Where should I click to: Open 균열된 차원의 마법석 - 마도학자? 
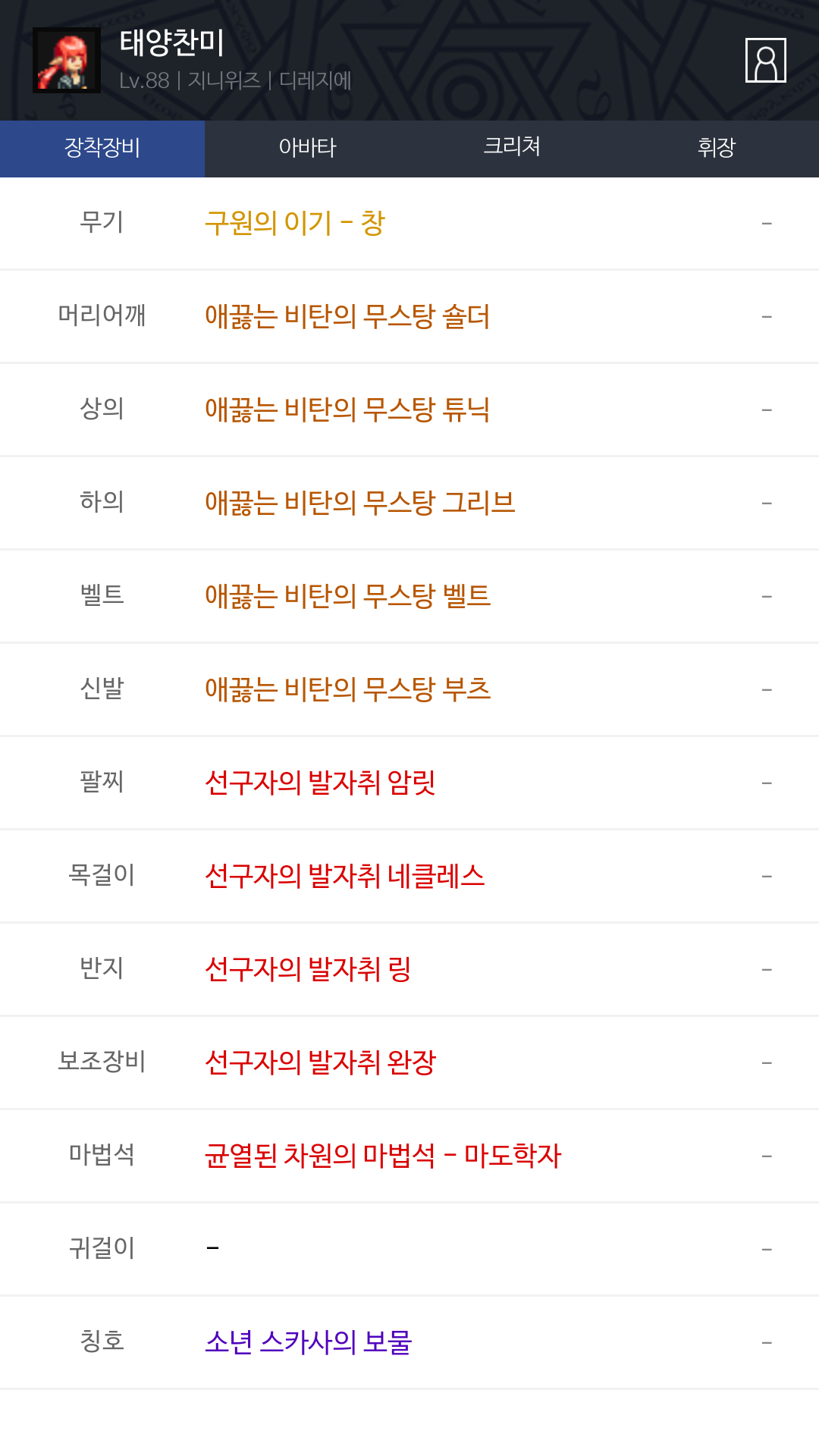tap(383, 1156)
